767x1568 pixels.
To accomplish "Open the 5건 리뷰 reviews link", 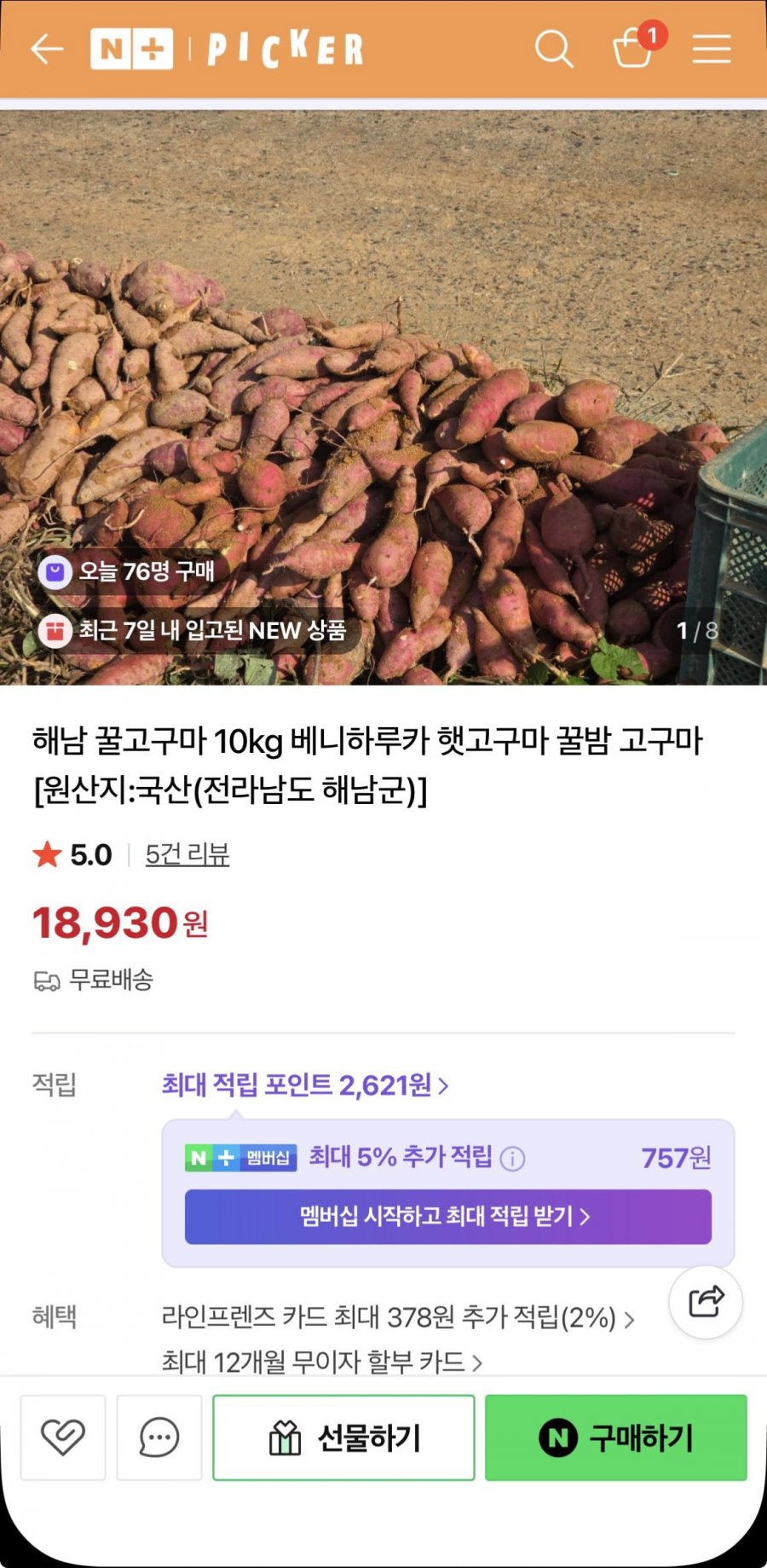I will (x=187, y=854).
